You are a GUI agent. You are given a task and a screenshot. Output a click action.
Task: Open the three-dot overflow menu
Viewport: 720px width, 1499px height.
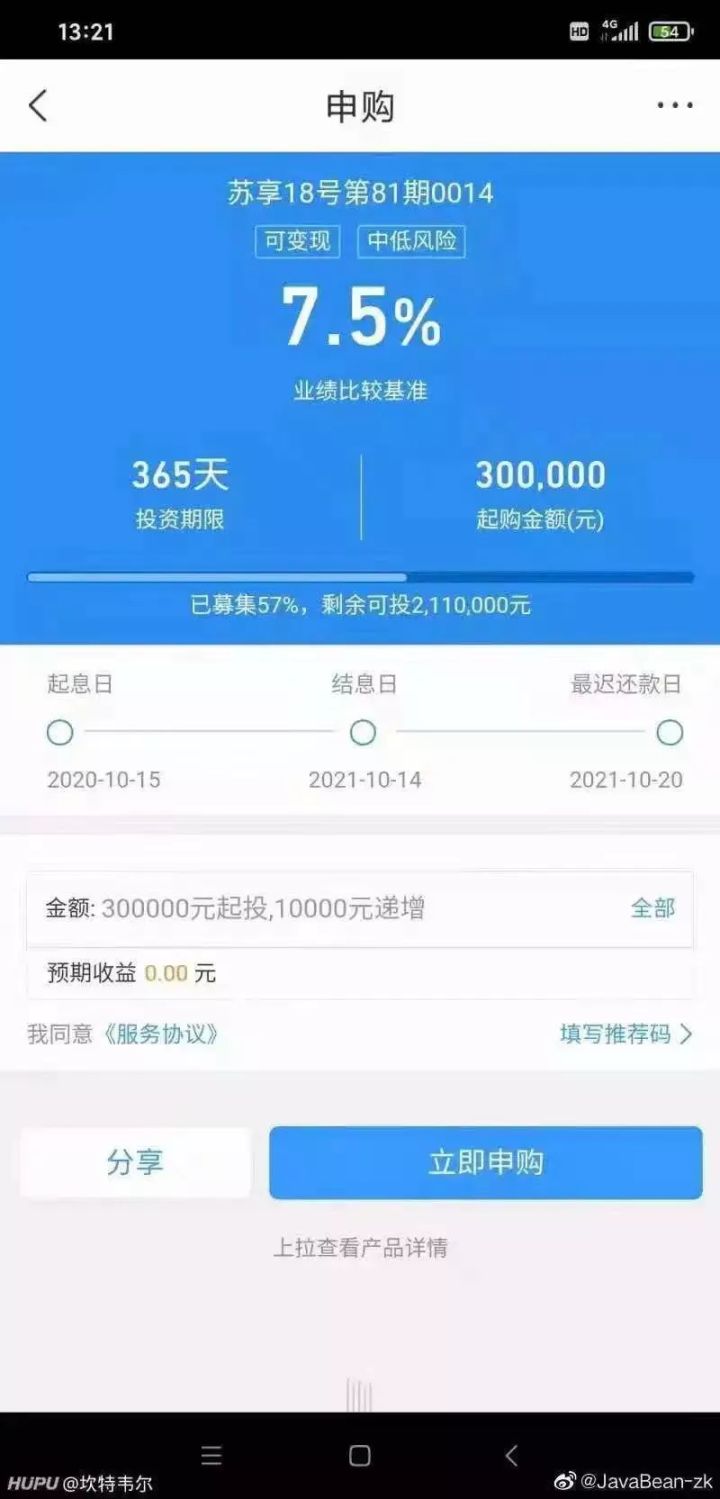coord(675,106)
